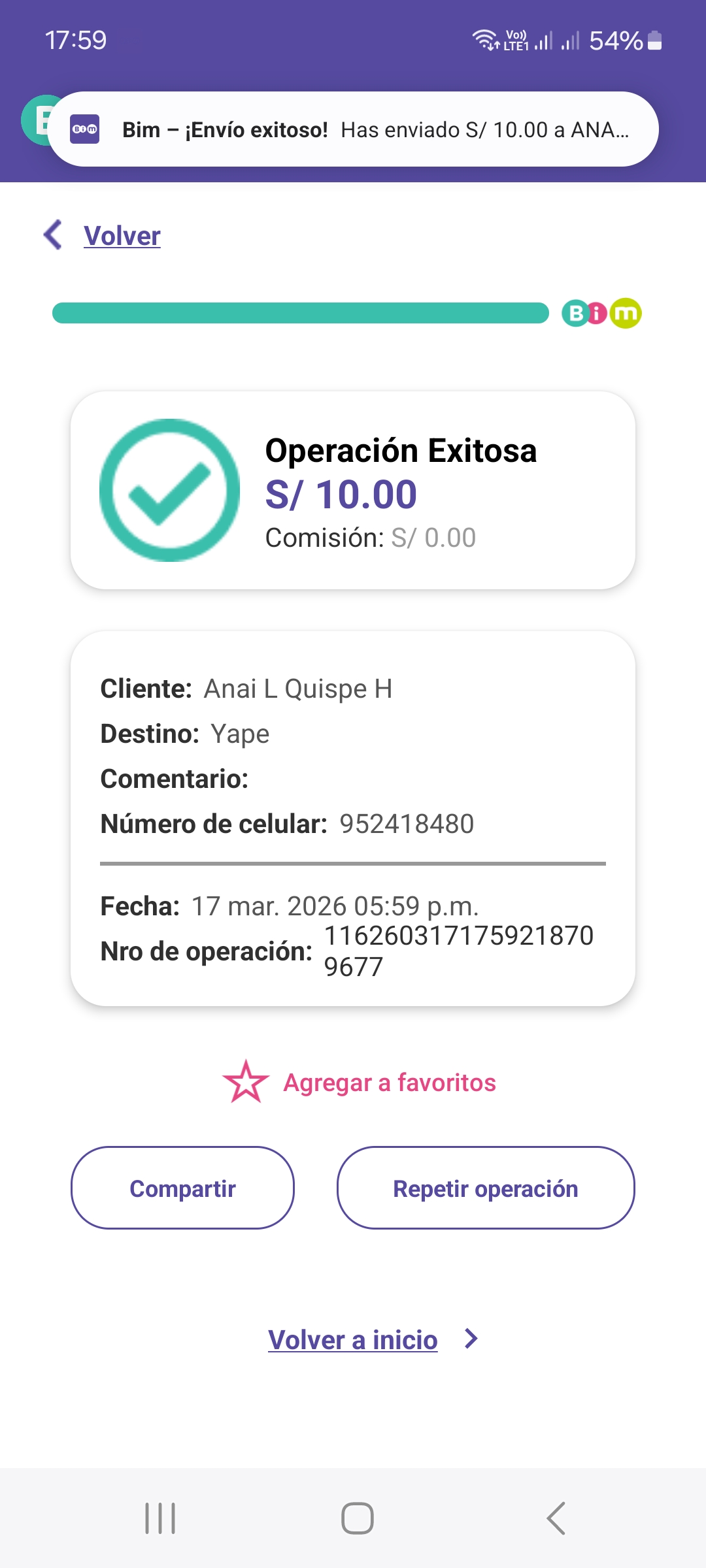Open the Bim ¡Envío exitoso! notification banner
The height and width of the screenshot is (1568, 706).
click(353, 129)
